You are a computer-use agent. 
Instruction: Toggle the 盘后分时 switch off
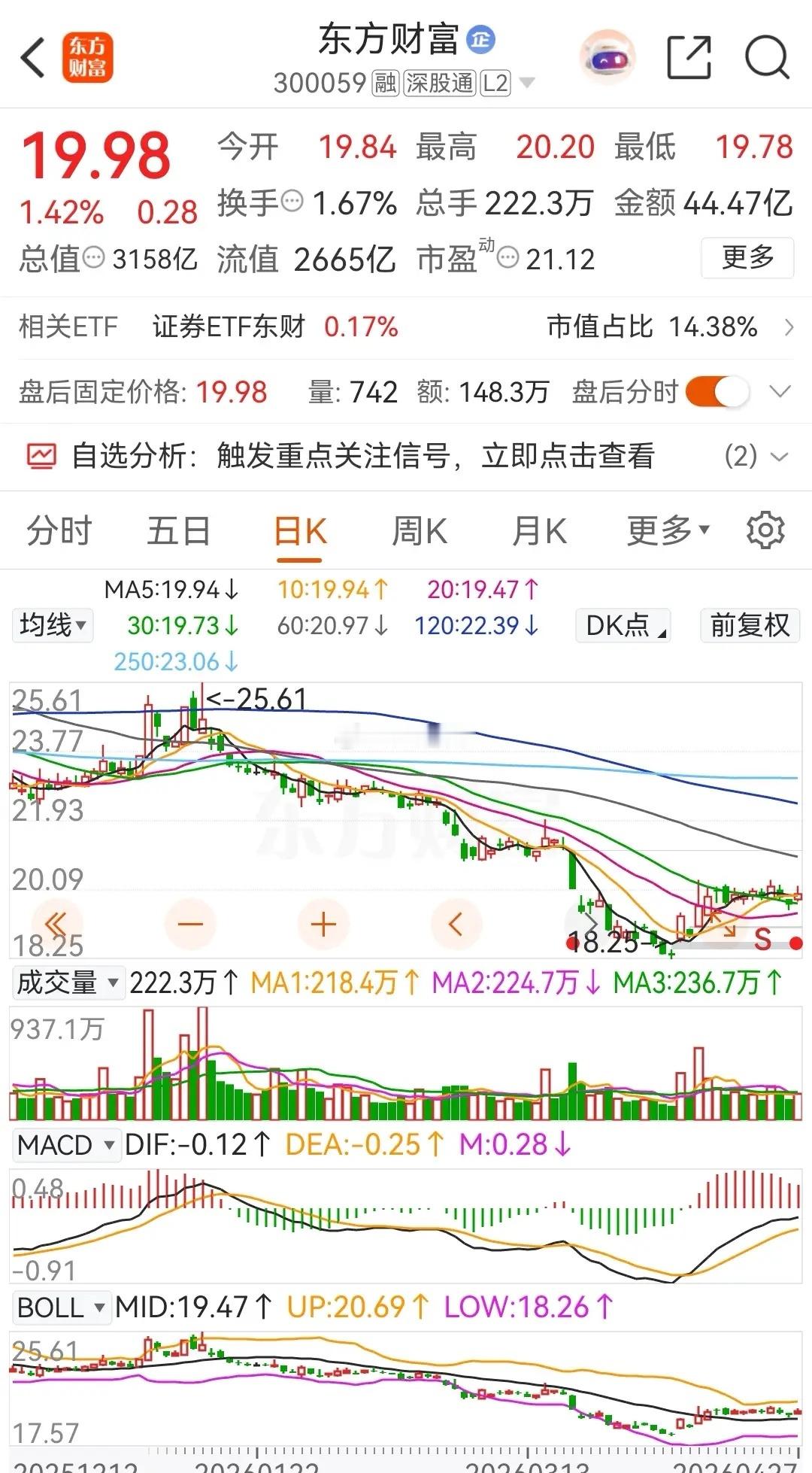[x=717, y=392]
